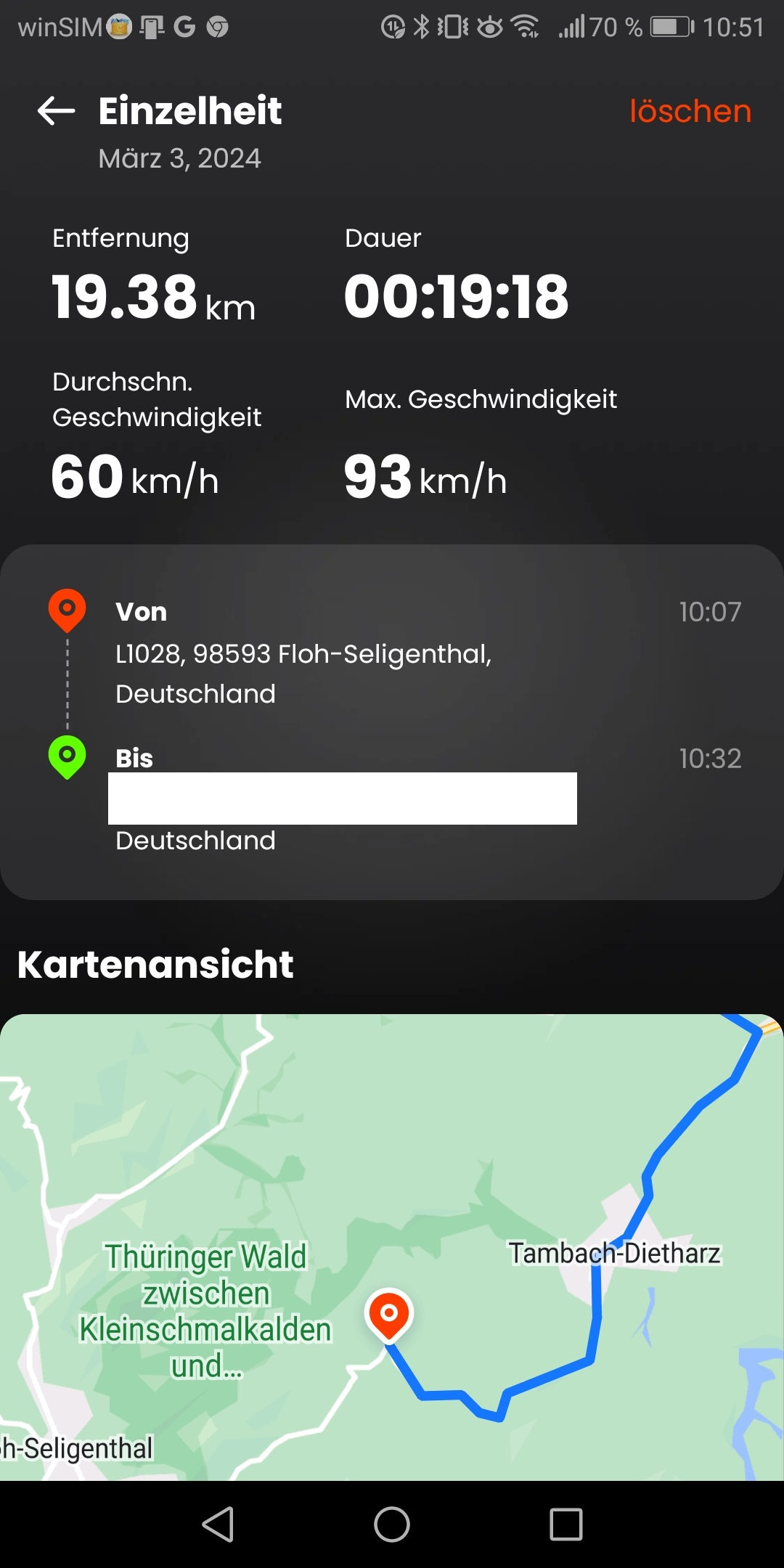The width and height of the screenshot is (784, 1568).
Task: Tap the system back triangle
Action: coord(218,1524)
